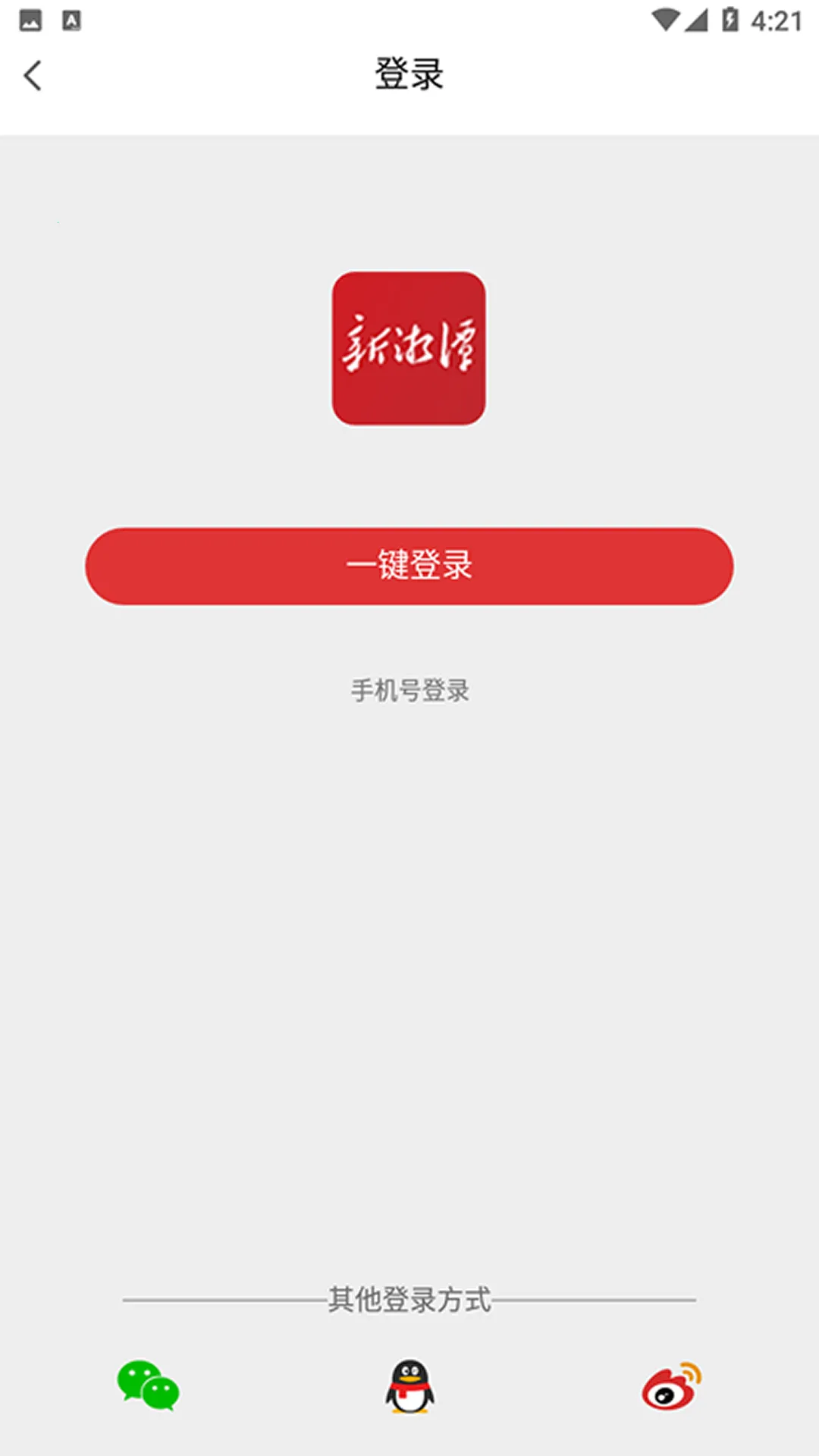Tap the red rounded login button background

[x=409, y=566]
